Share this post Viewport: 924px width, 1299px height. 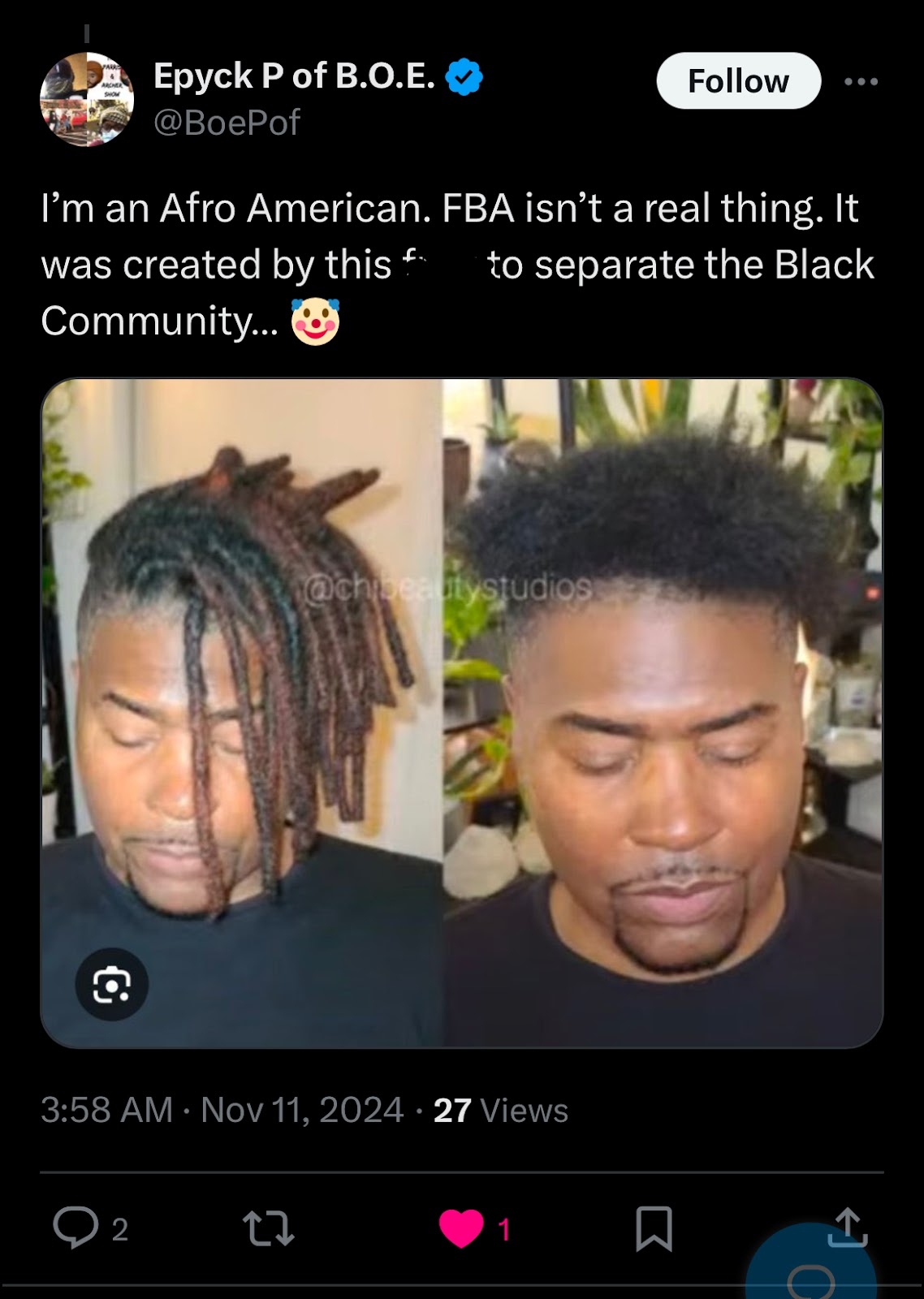point(848,1226)
